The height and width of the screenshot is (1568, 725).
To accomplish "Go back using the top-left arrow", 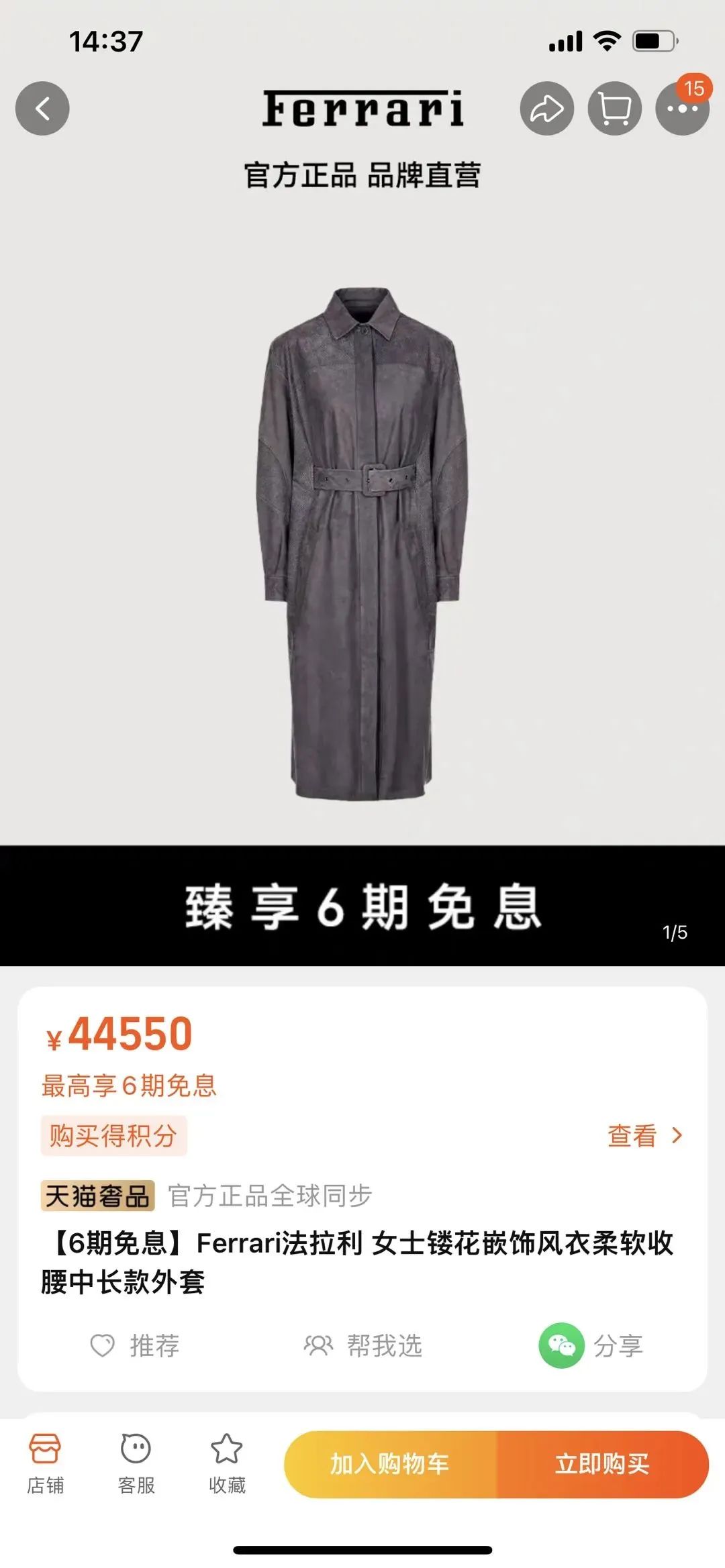I will pos(42,108).
